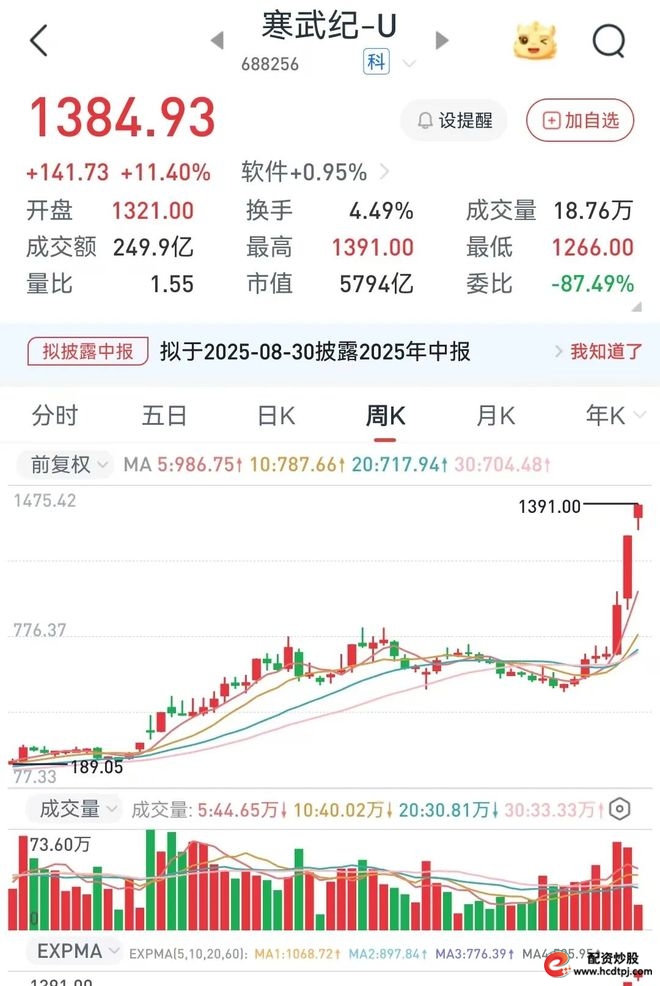660x986 pixels.
Task: Select the 周K chart tab
Action: [385, 416]
